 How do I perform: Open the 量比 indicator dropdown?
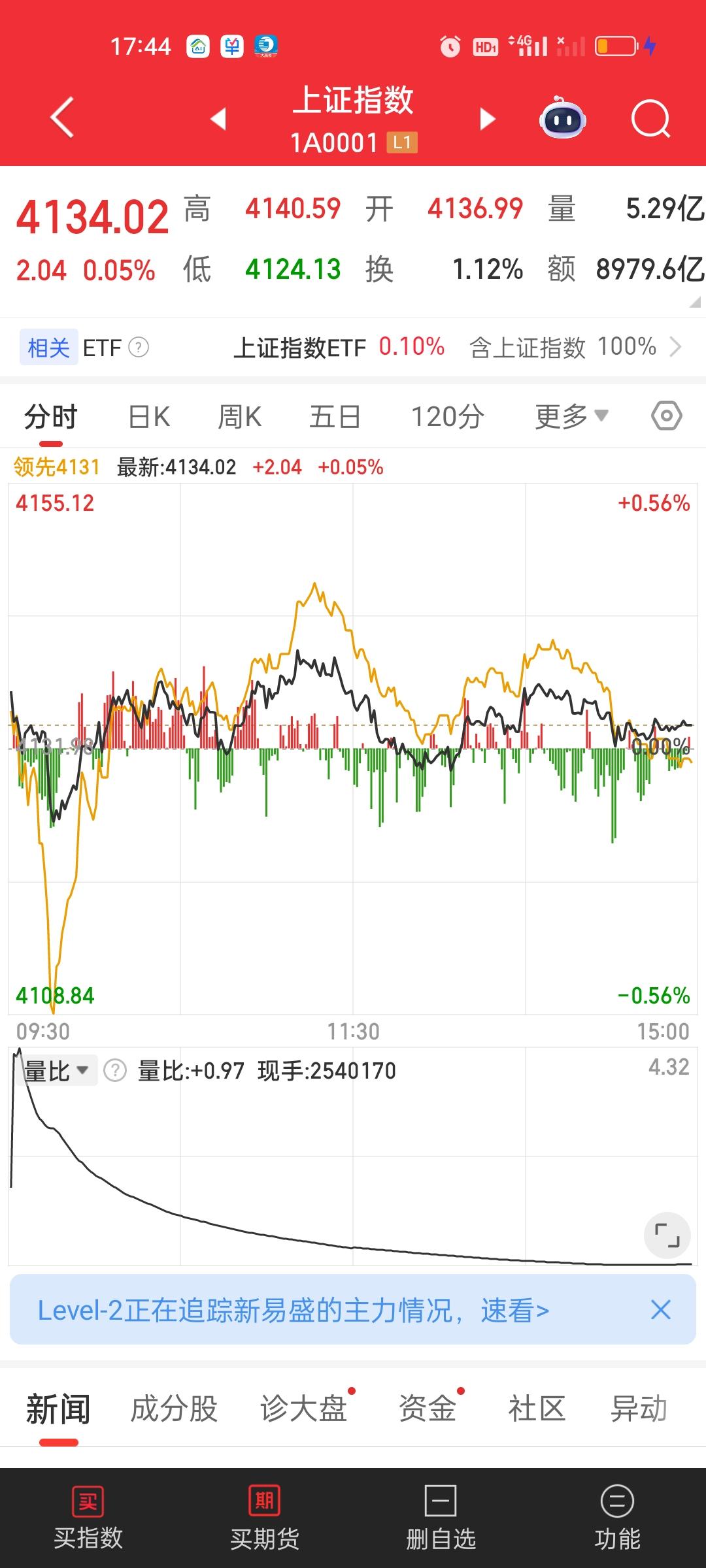click(56, 1071)
